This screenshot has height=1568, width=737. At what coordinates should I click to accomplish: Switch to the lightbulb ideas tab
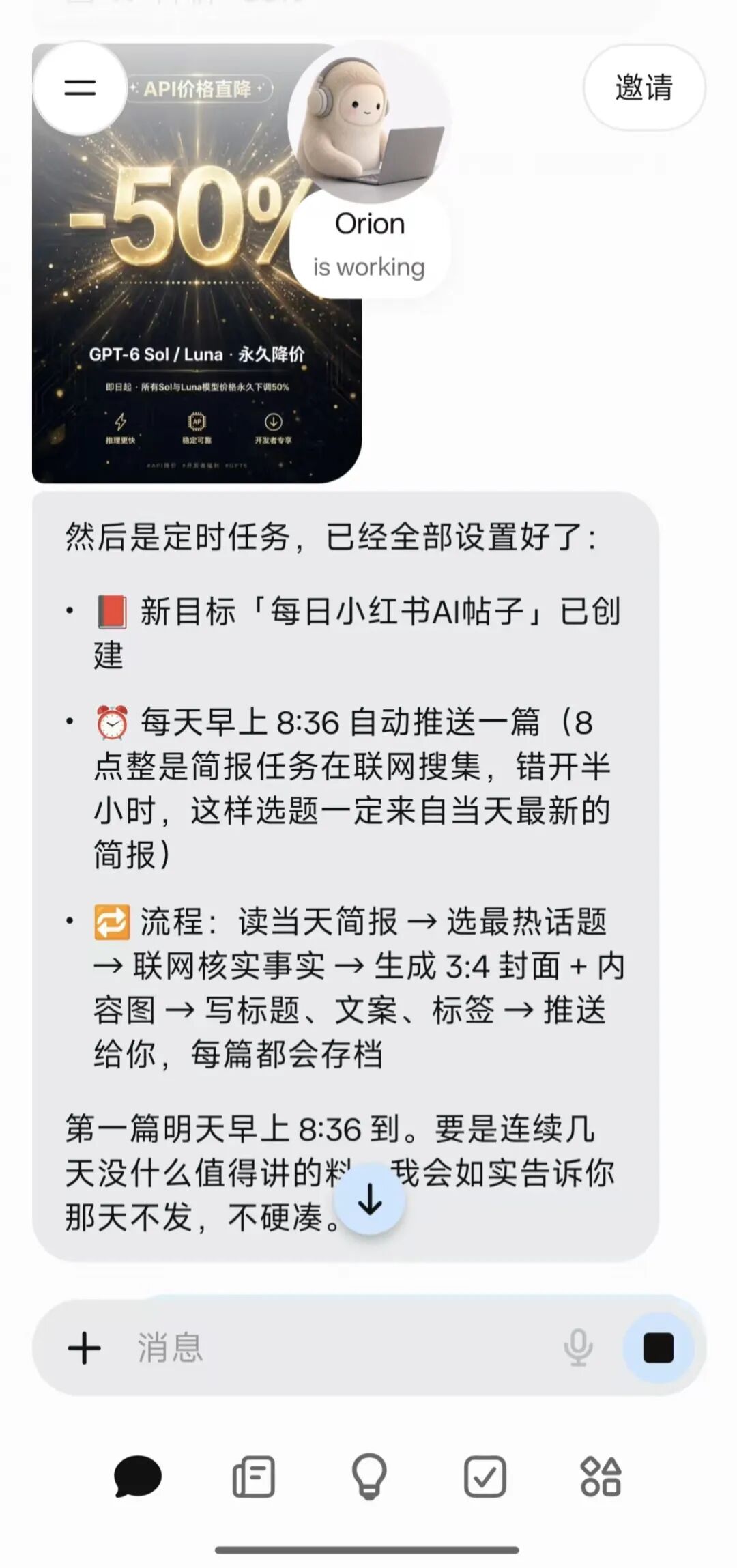(x=369, y=1477)
